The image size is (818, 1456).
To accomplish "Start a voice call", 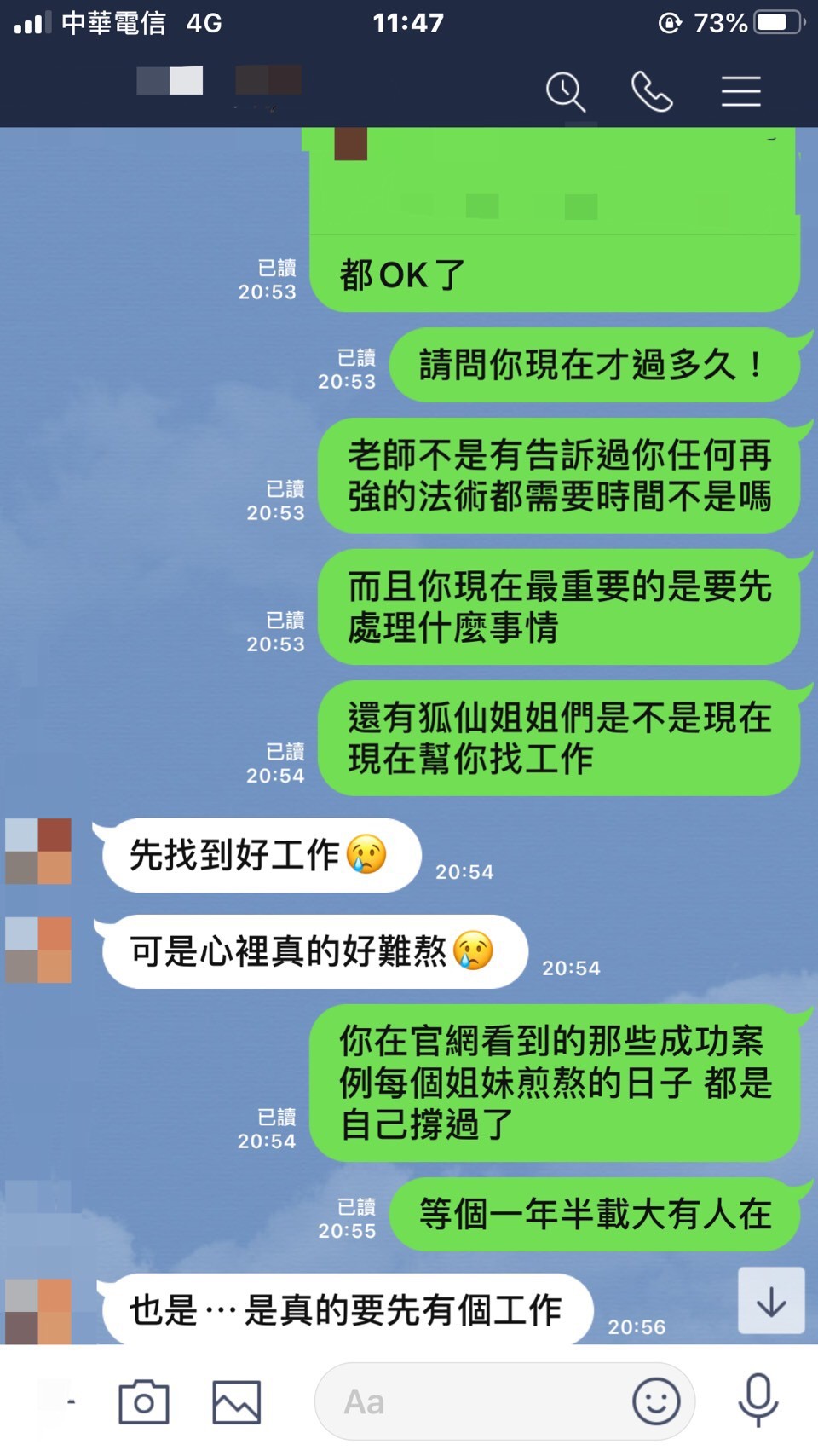I will [652, 91].
